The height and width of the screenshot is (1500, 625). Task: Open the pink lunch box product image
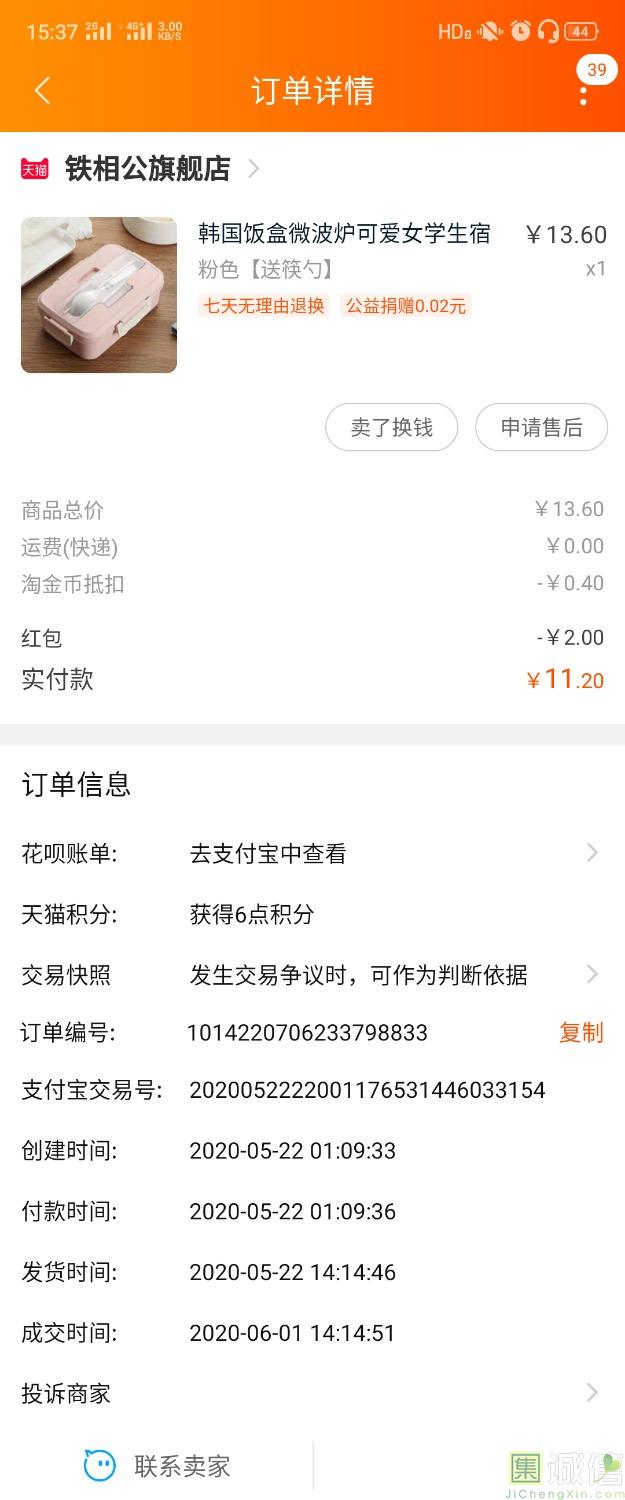pyautogui.click(x=99, y=295)
